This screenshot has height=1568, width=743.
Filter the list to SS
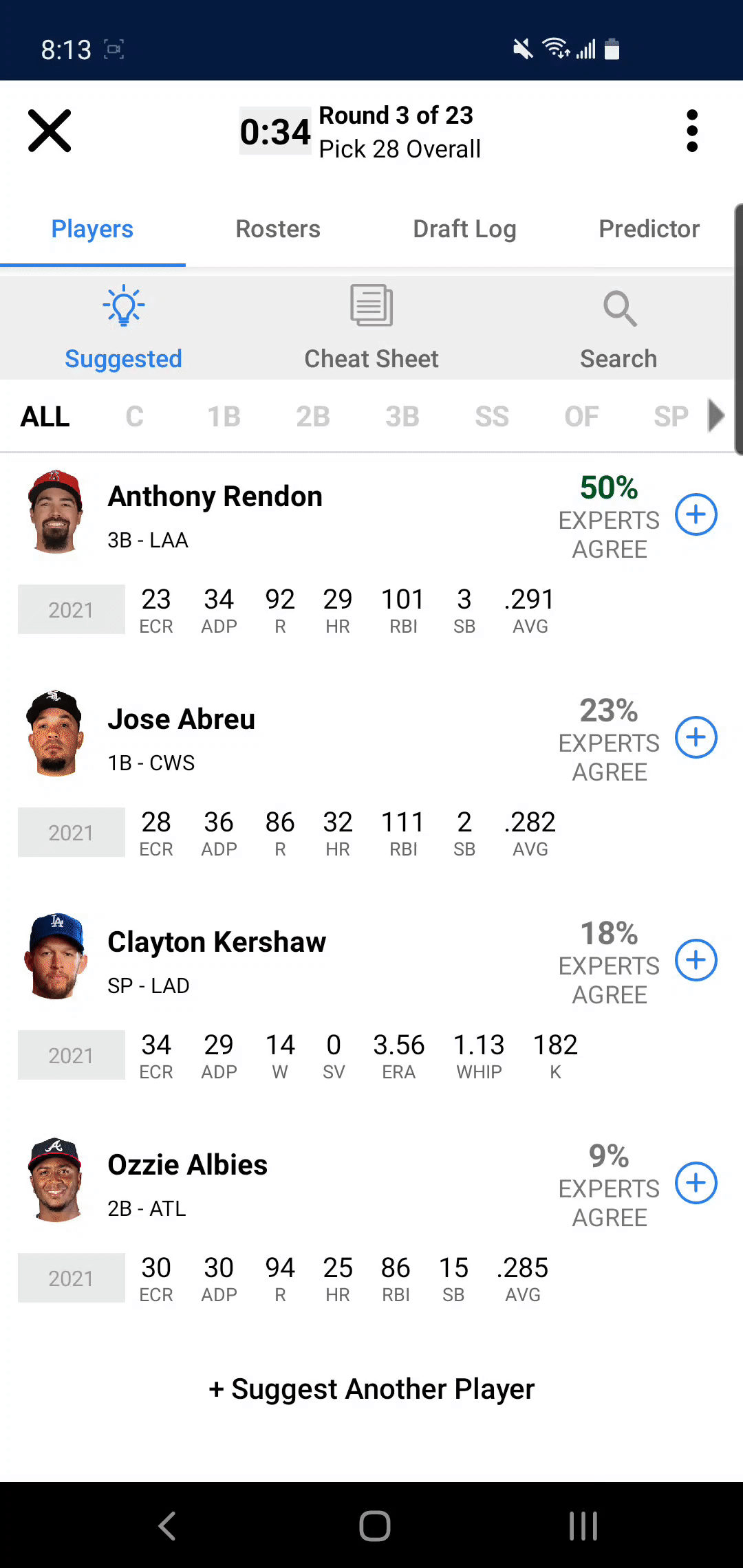click(492, 417)
